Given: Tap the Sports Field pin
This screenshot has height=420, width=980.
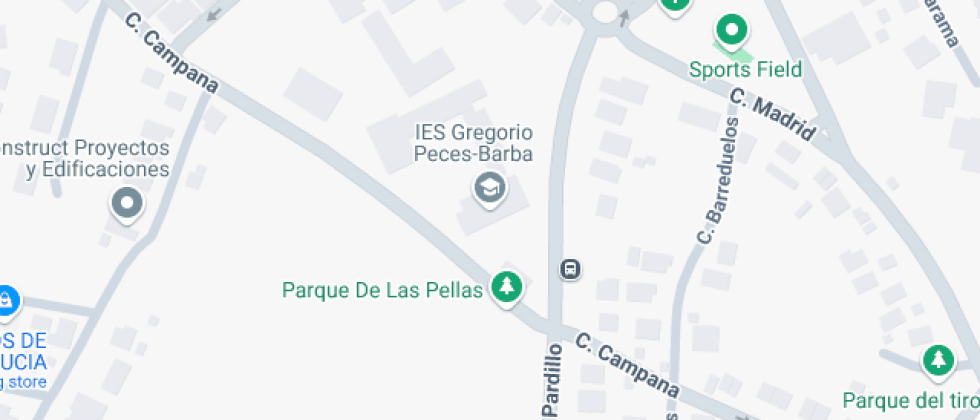Looking at the screenshot, I should pyautogui.click(x=732, y=31).
